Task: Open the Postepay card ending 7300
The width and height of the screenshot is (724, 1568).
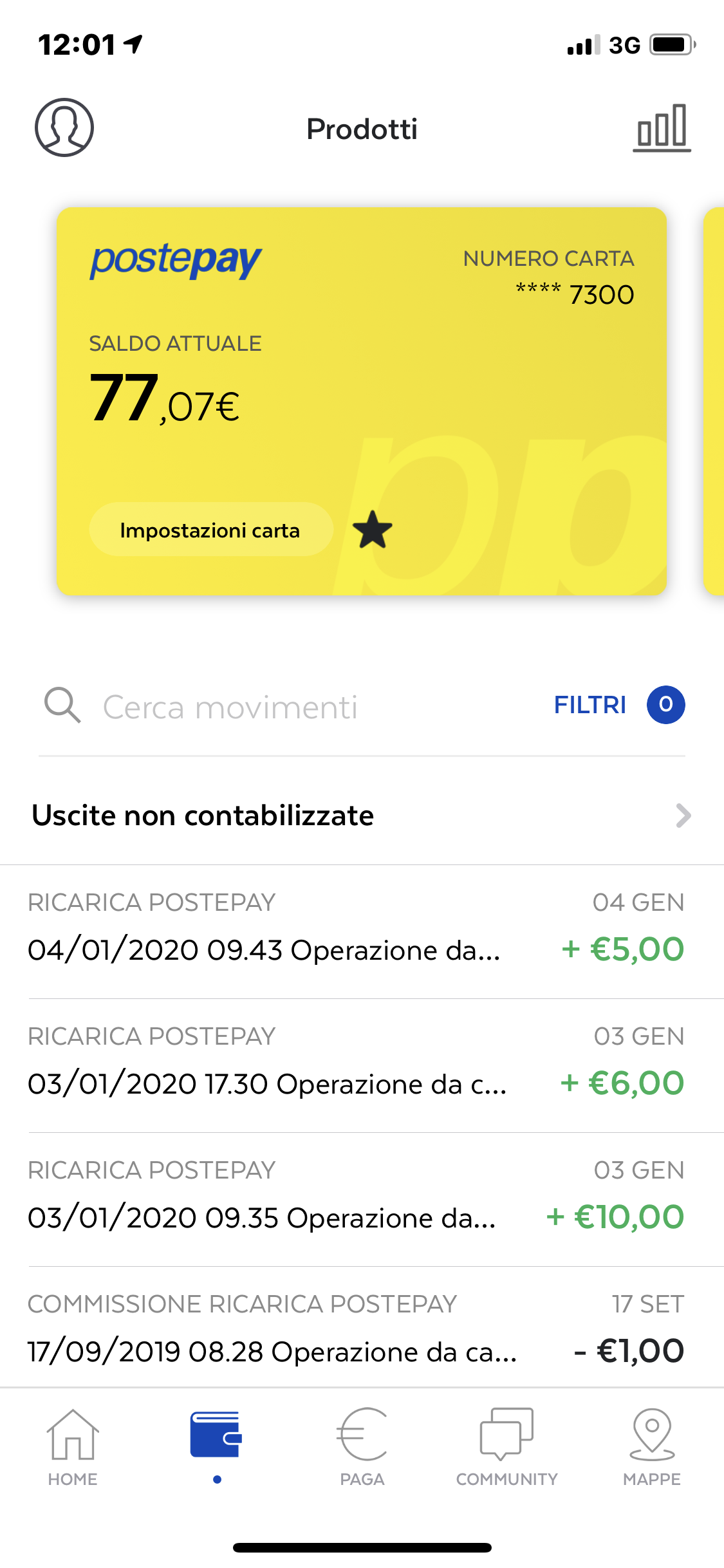Action: (x=361, y=402)
